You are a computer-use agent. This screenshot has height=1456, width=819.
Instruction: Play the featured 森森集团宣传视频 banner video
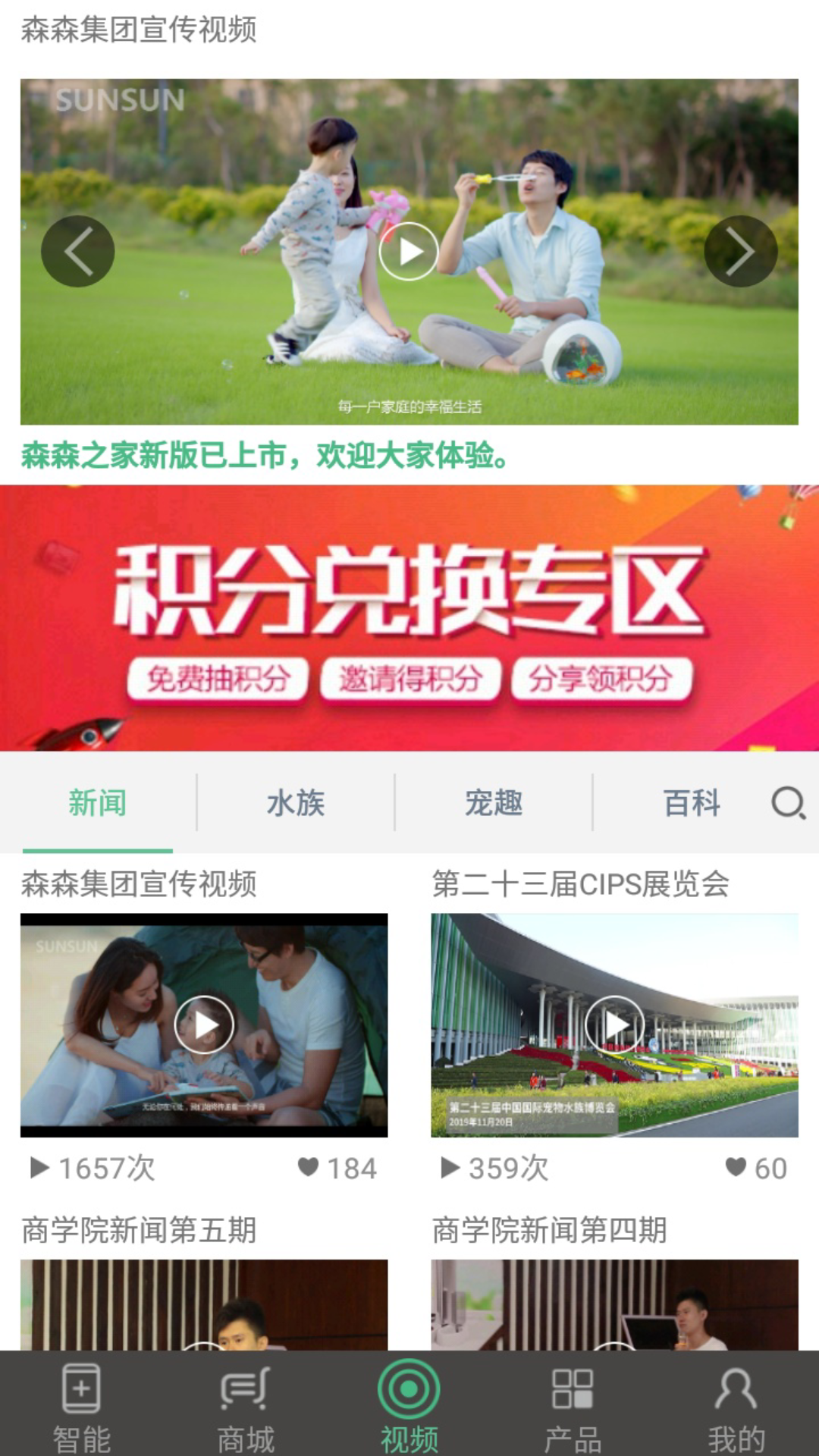click(409, 252)
